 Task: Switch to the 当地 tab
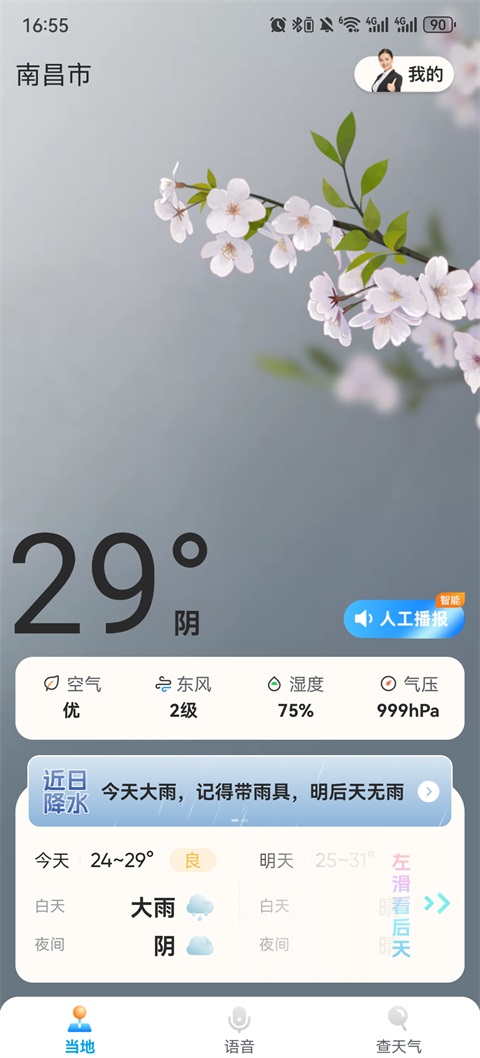(x=80, y=1030)
